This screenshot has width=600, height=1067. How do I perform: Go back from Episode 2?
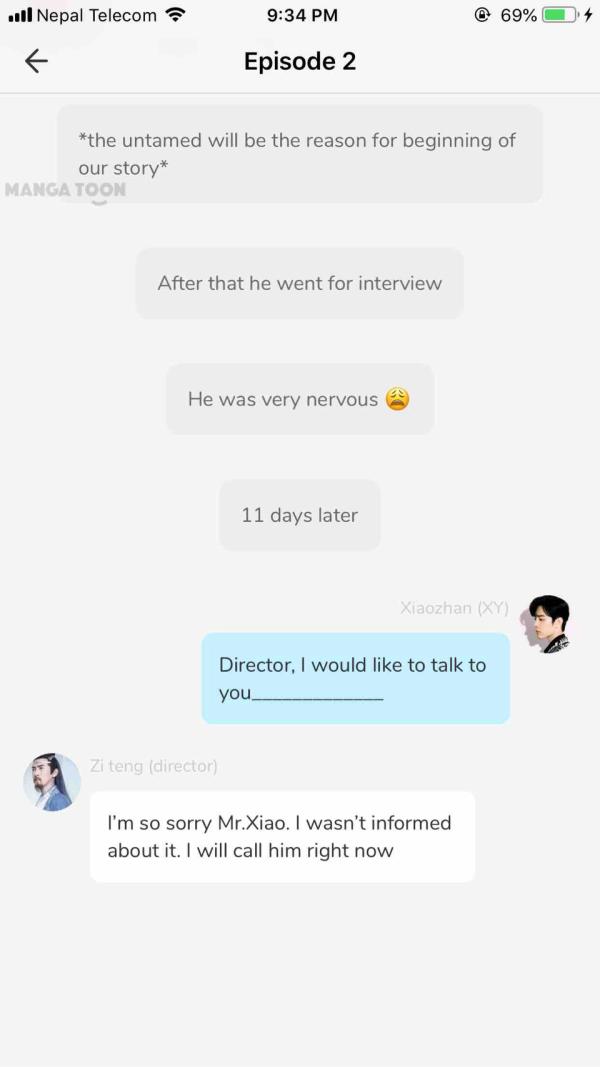tap(36, 61)
